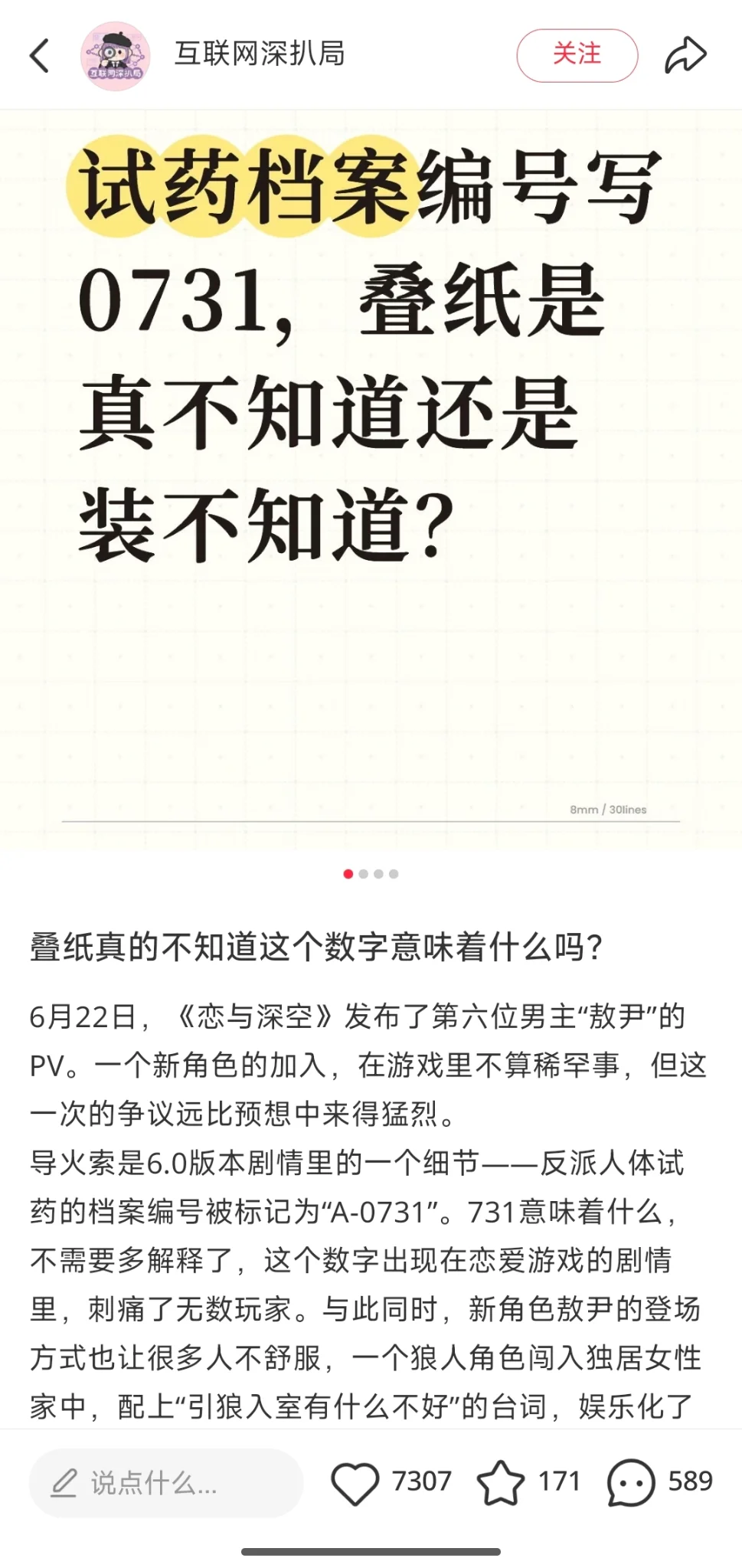This screenshot has width=742, height=1568.
Task: Like the post with the heart icon
Action: point(355,1482)
